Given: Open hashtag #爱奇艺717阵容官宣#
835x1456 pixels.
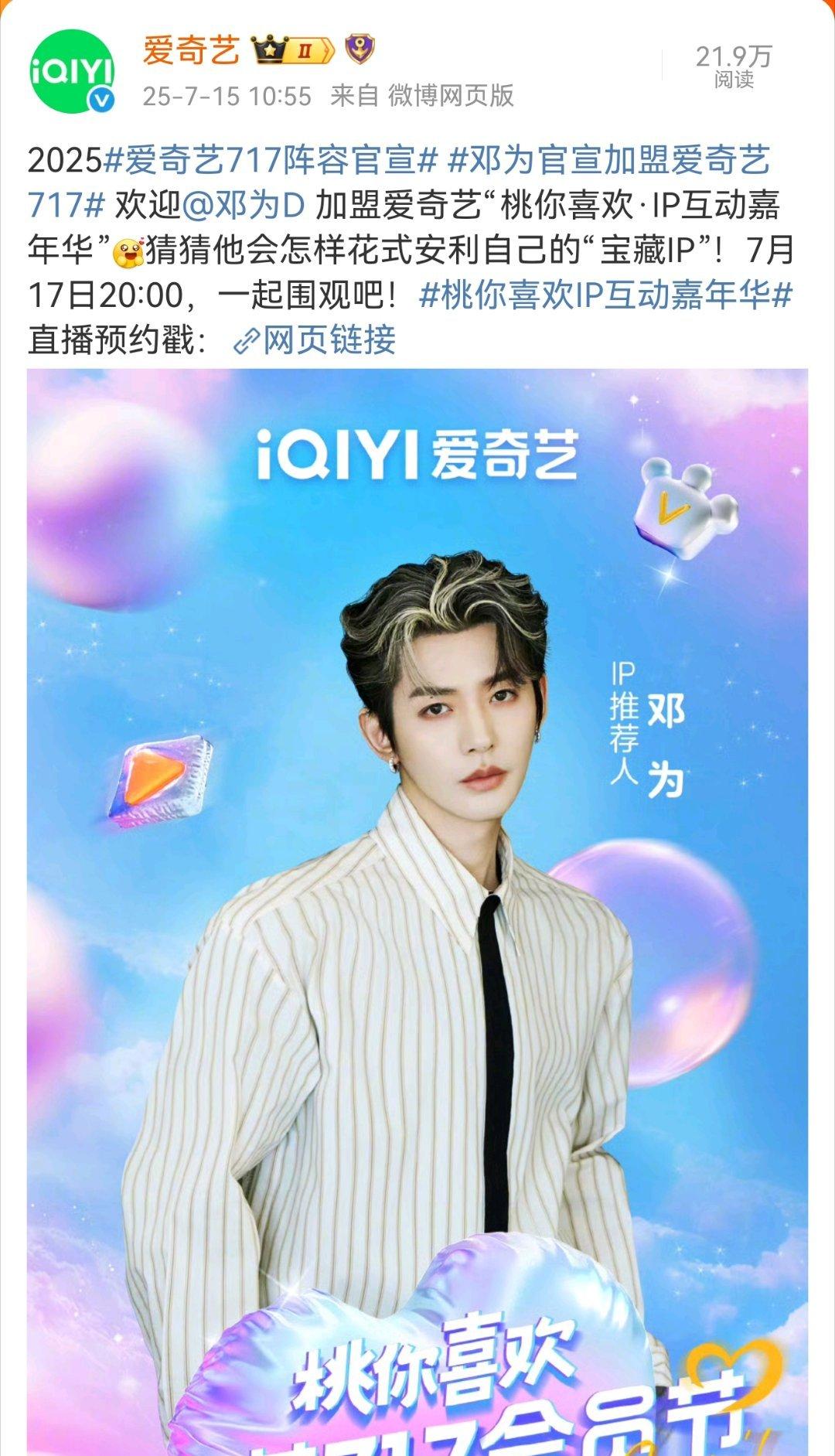Looking at the screenshot, I should click(271, 161).
